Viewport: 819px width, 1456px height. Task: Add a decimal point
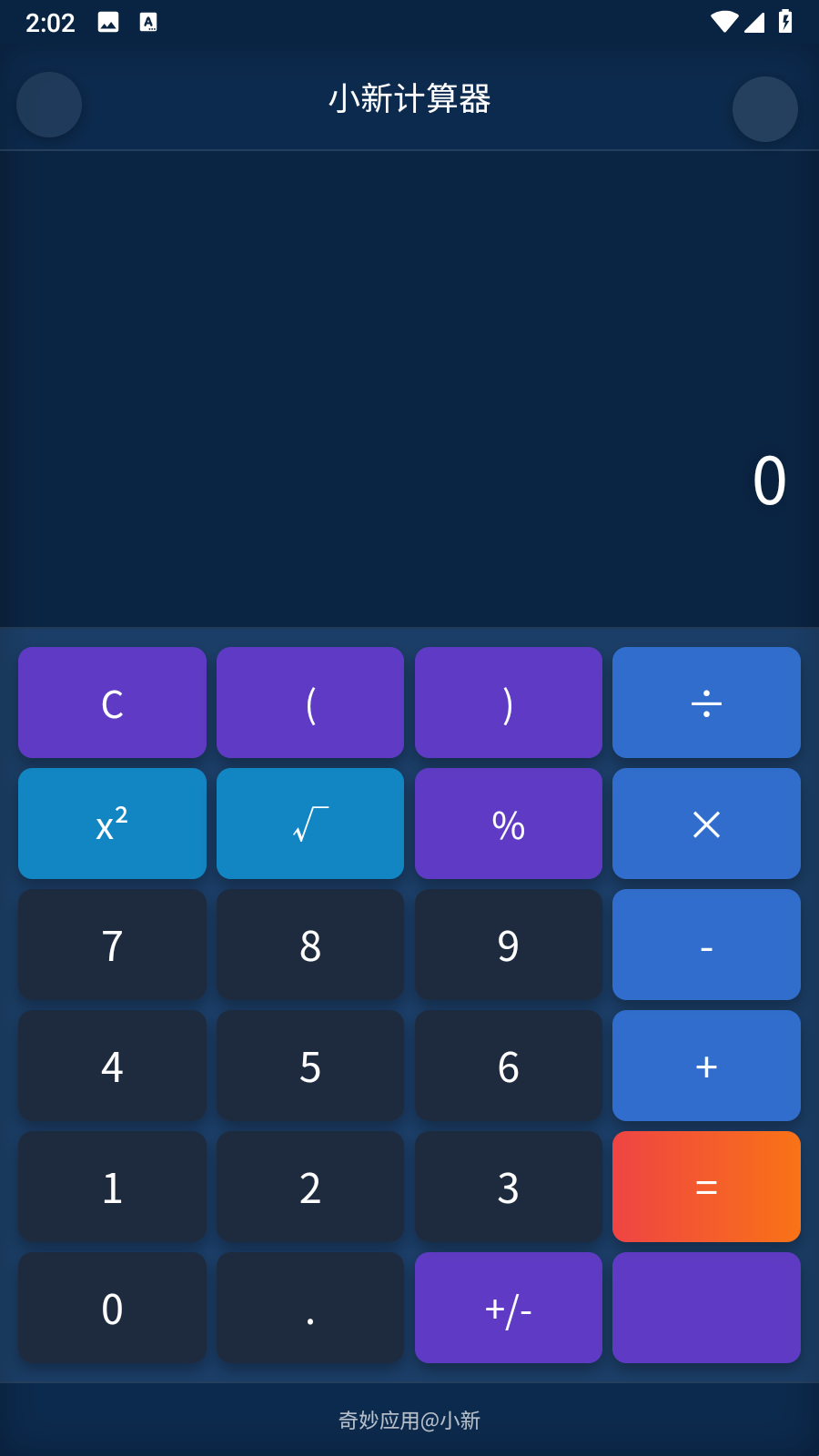click(310, 1308)
